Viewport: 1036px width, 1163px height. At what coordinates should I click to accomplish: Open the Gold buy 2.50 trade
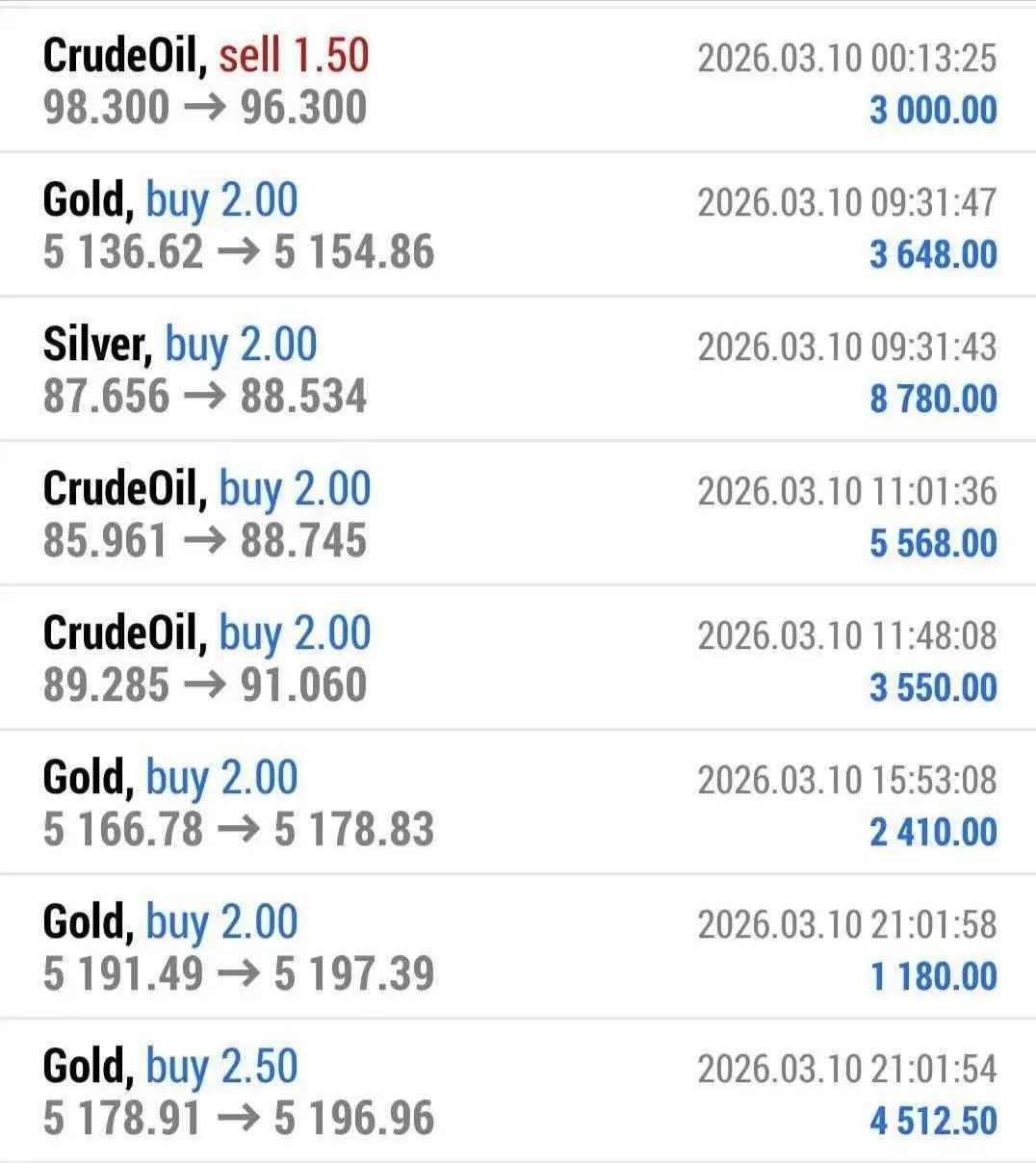(x=518, y=1092)
